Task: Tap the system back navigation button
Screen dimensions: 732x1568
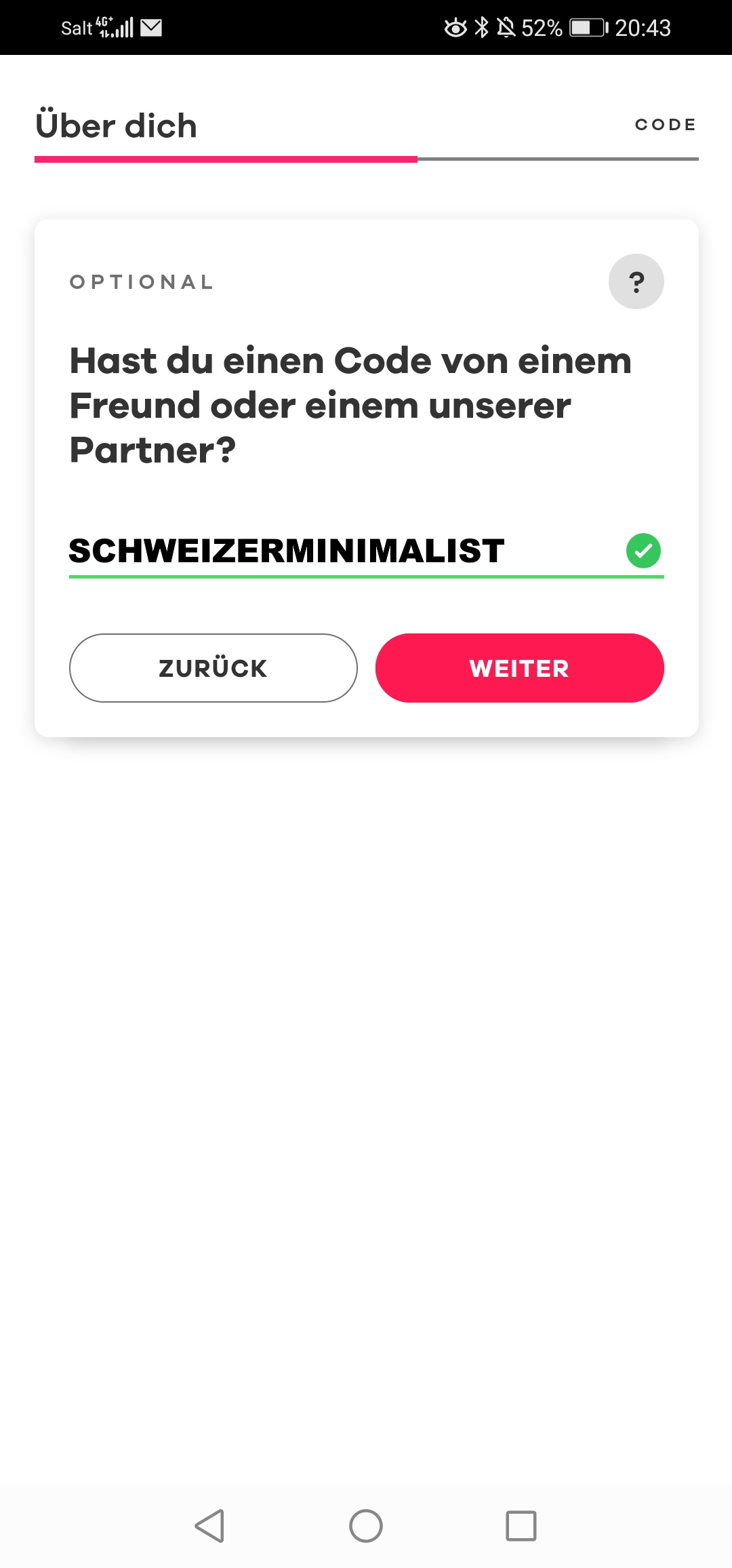Action: 210,1526
